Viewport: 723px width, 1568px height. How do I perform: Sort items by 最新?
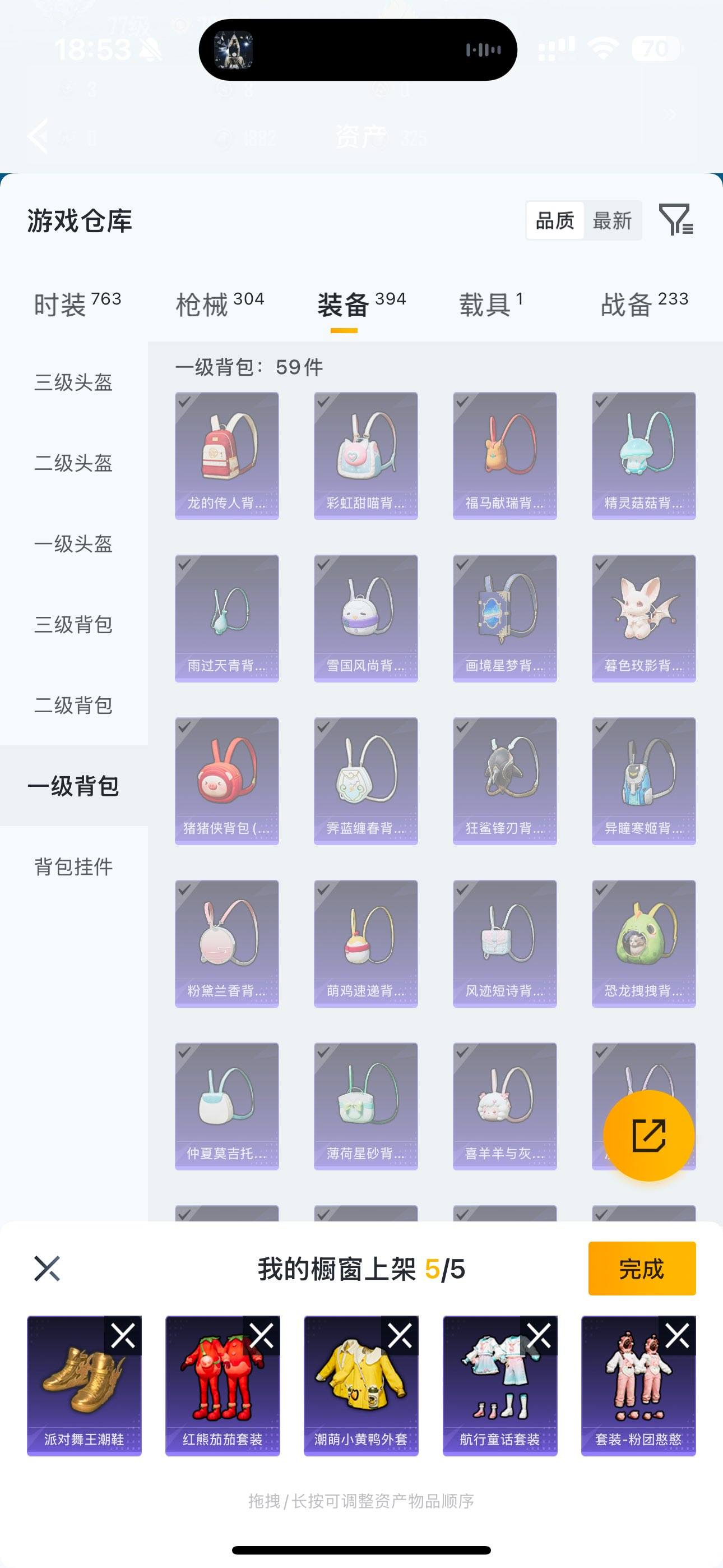(613, 220)
